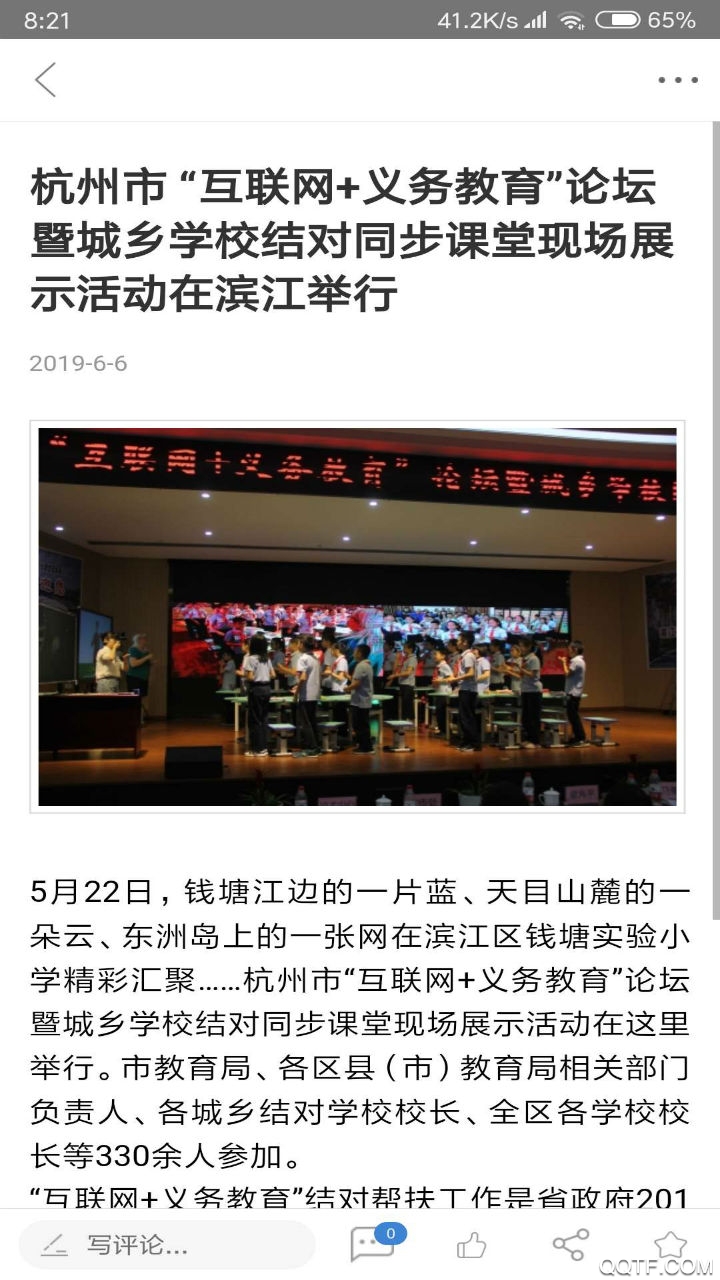
Task: Tap the publication date 2019-6-6
Action: click(78, 364)
